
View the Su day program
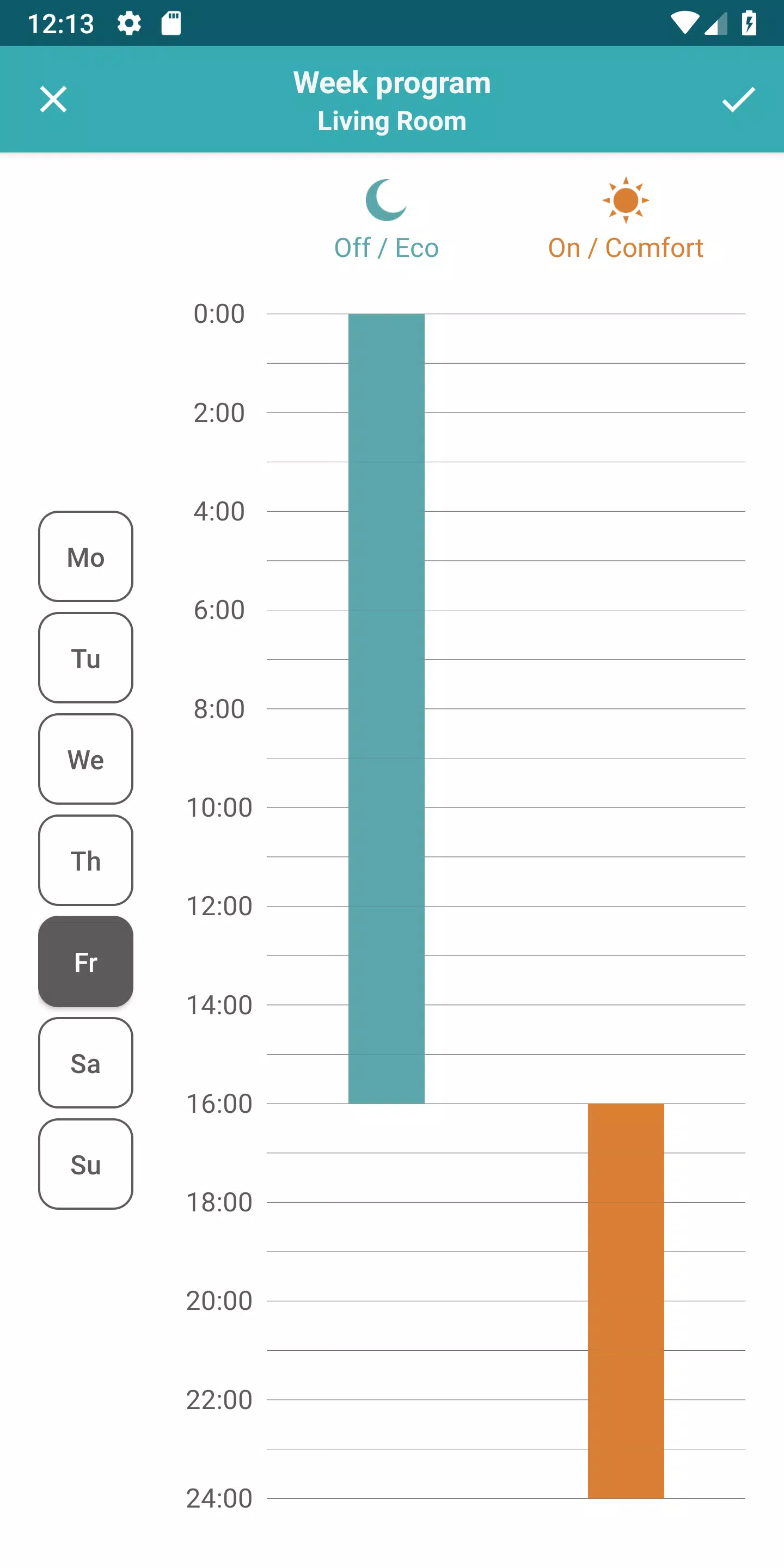[x=86, y=1164]
